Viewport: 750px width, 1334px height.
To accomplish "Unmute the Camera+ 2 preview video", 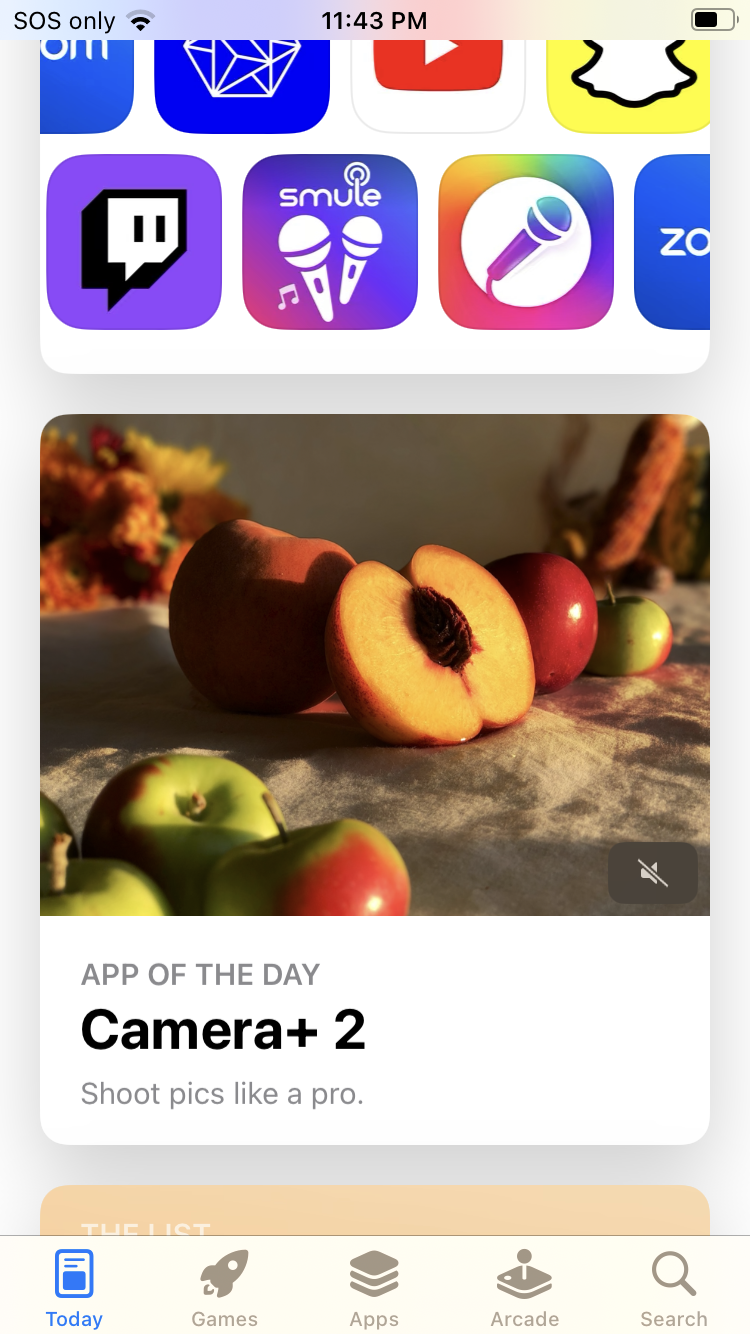I will click(652, 873).
